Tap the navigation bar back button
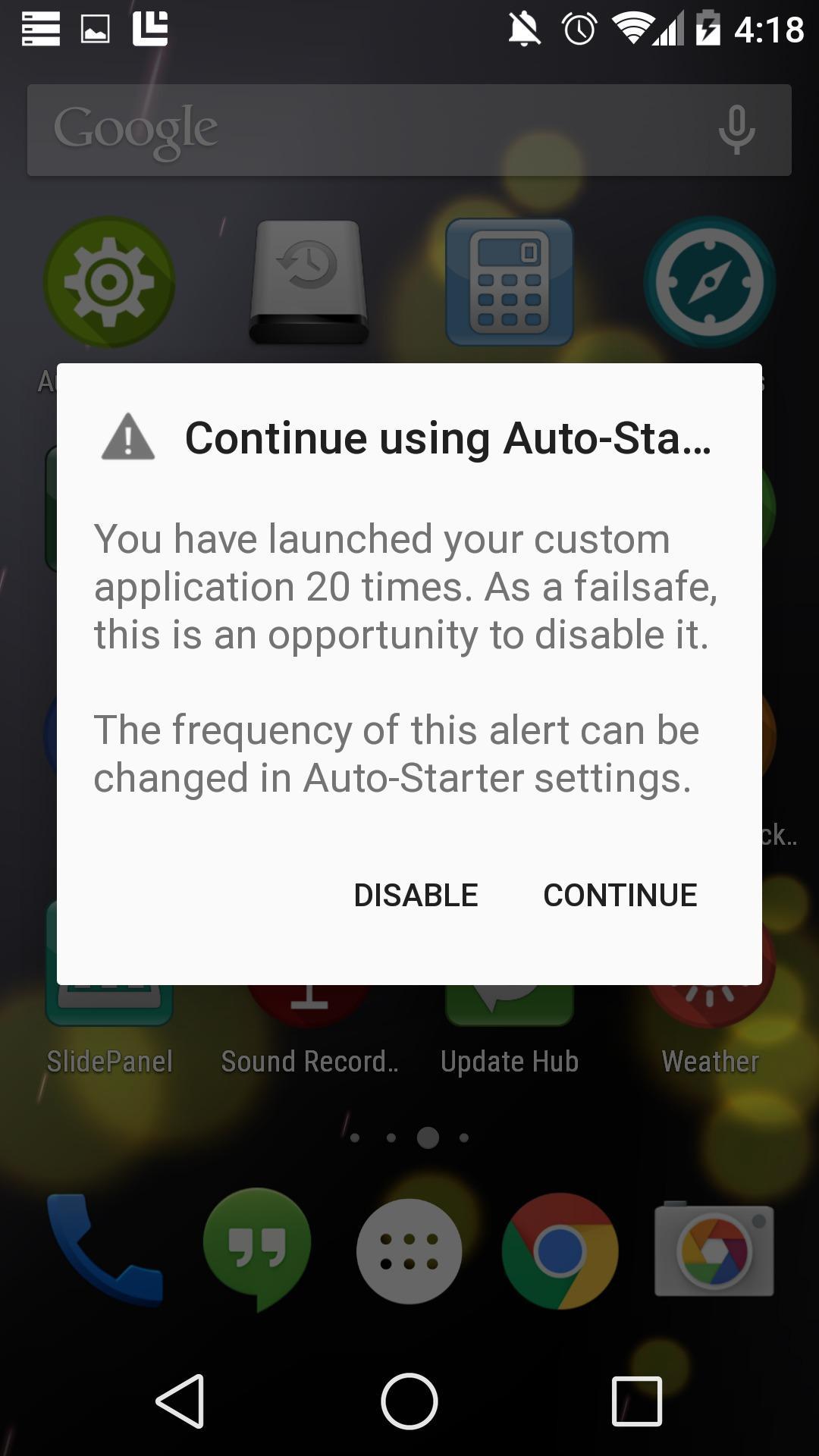819x1456 pixels. (x=180, y=1401)
